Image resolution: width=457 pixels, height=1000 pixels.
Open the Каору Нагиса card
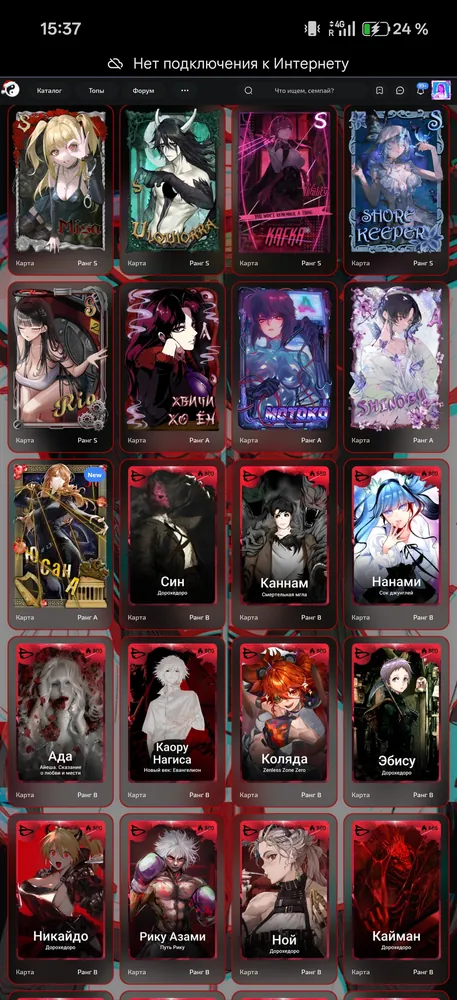(x=173, y=721)
